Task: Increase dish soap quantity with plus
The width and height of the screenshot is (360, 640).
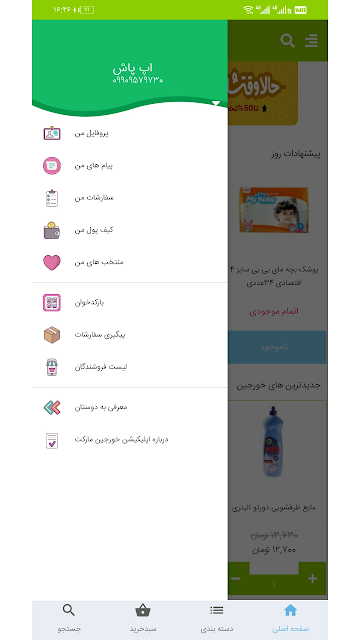Action: point(313,578)
